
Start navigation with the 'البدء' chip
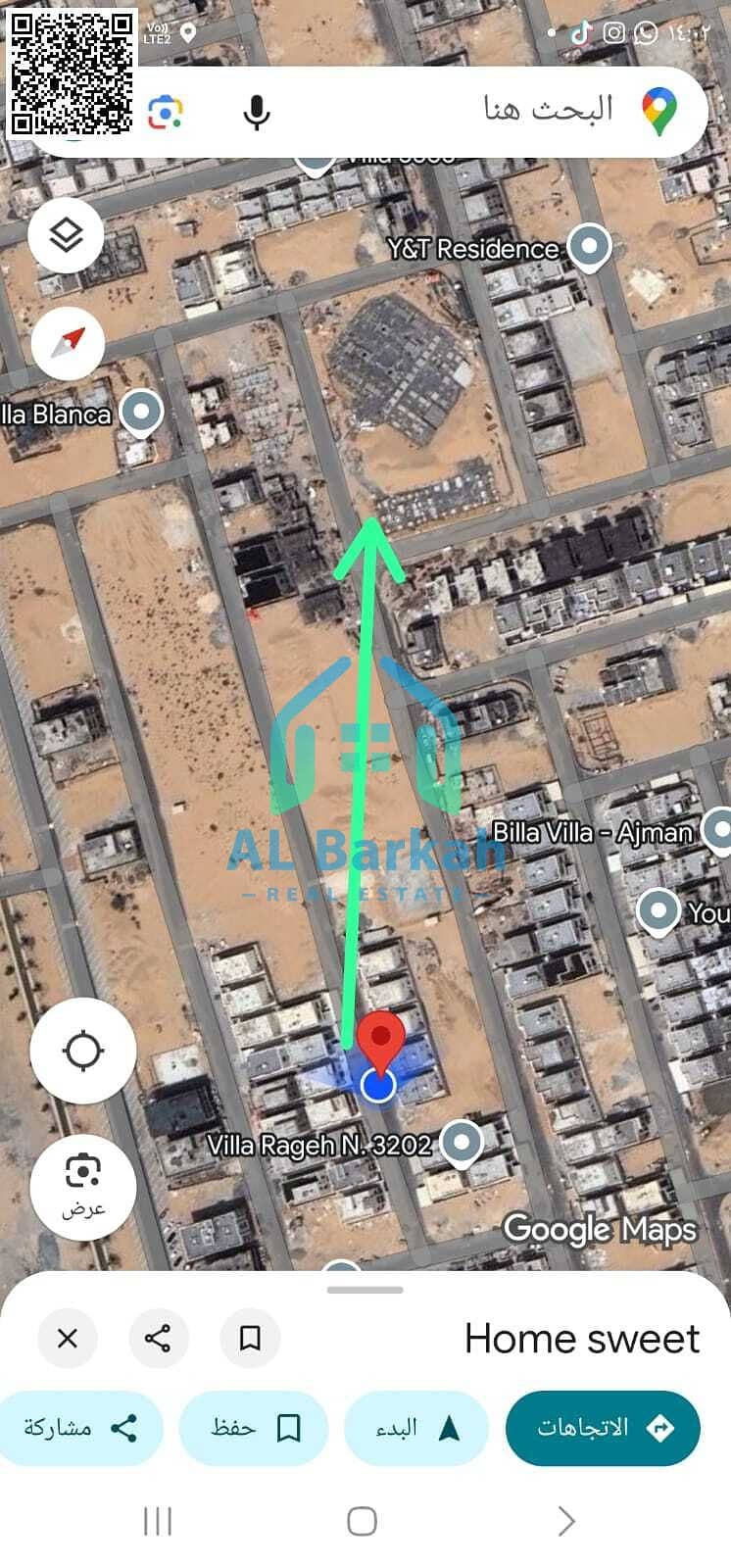[415, 1428]
